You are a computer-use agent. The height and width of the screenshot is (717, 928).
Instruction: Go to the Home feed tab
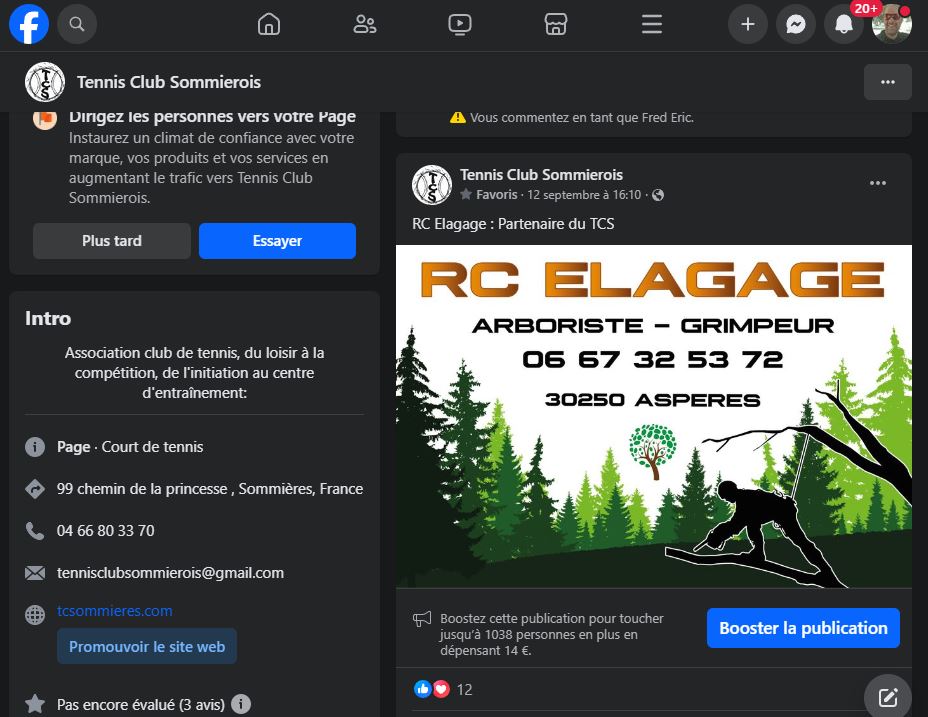tap(269, 24)
